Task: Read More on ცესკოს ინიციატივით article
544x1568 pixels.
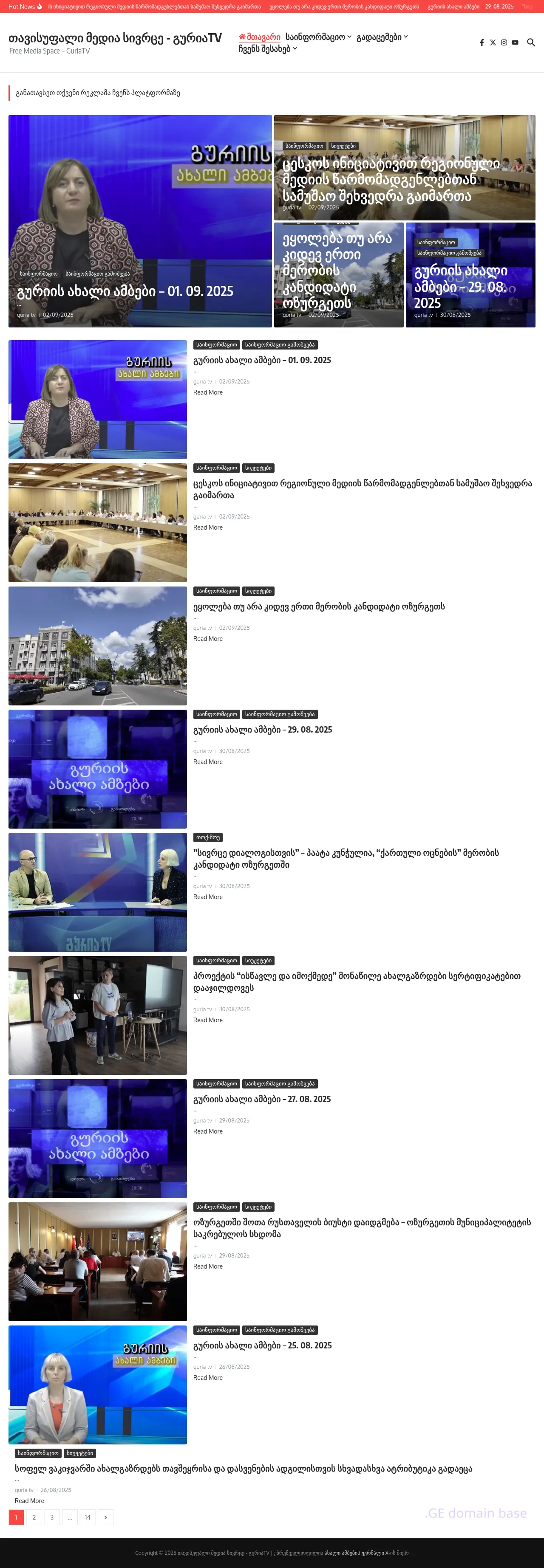Action: [x=208, y=528]
